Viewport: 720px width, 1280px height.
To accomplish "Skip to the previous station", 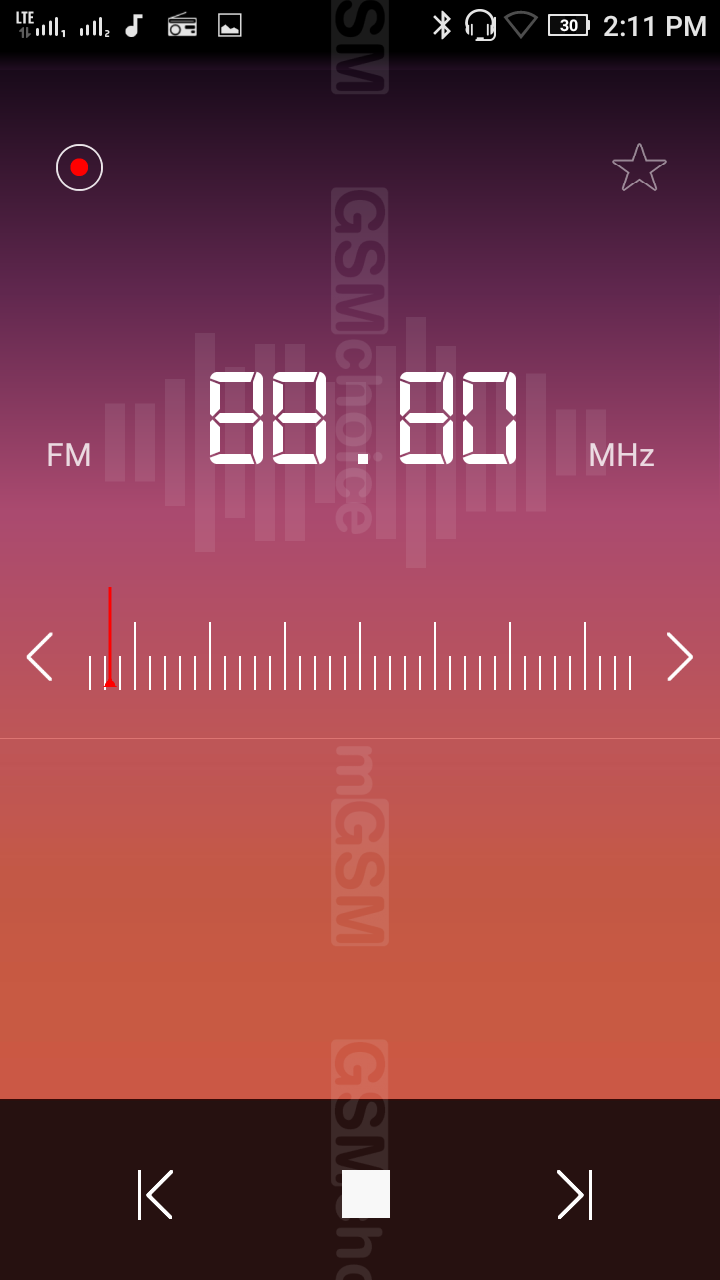I will 155,1194.
